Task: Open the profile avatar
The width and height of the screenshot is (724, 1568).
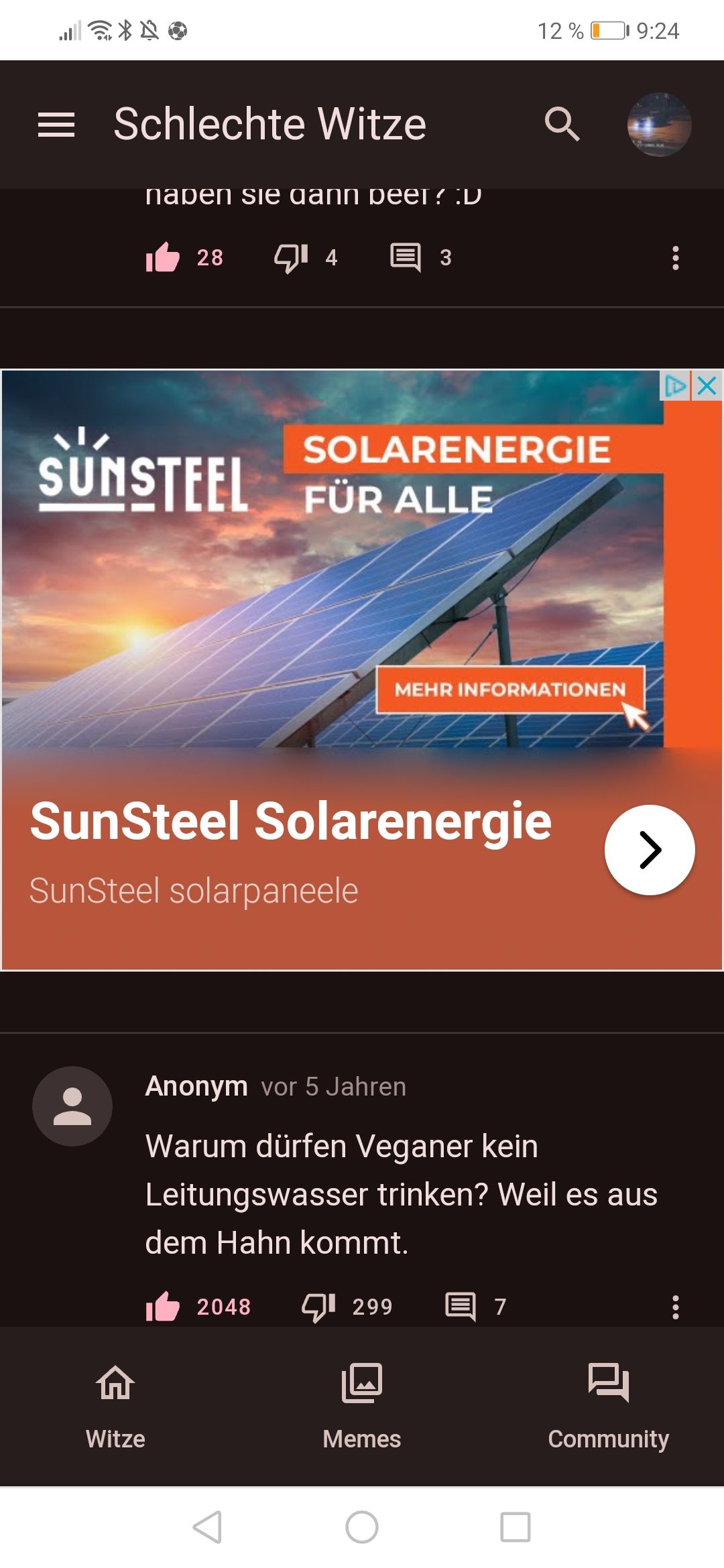Action: point(659,125)
